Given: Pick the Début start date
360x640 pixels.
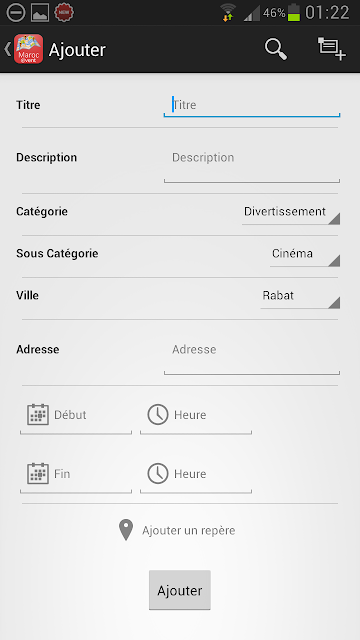Looking at the screenshot, I should click(76, 416).
